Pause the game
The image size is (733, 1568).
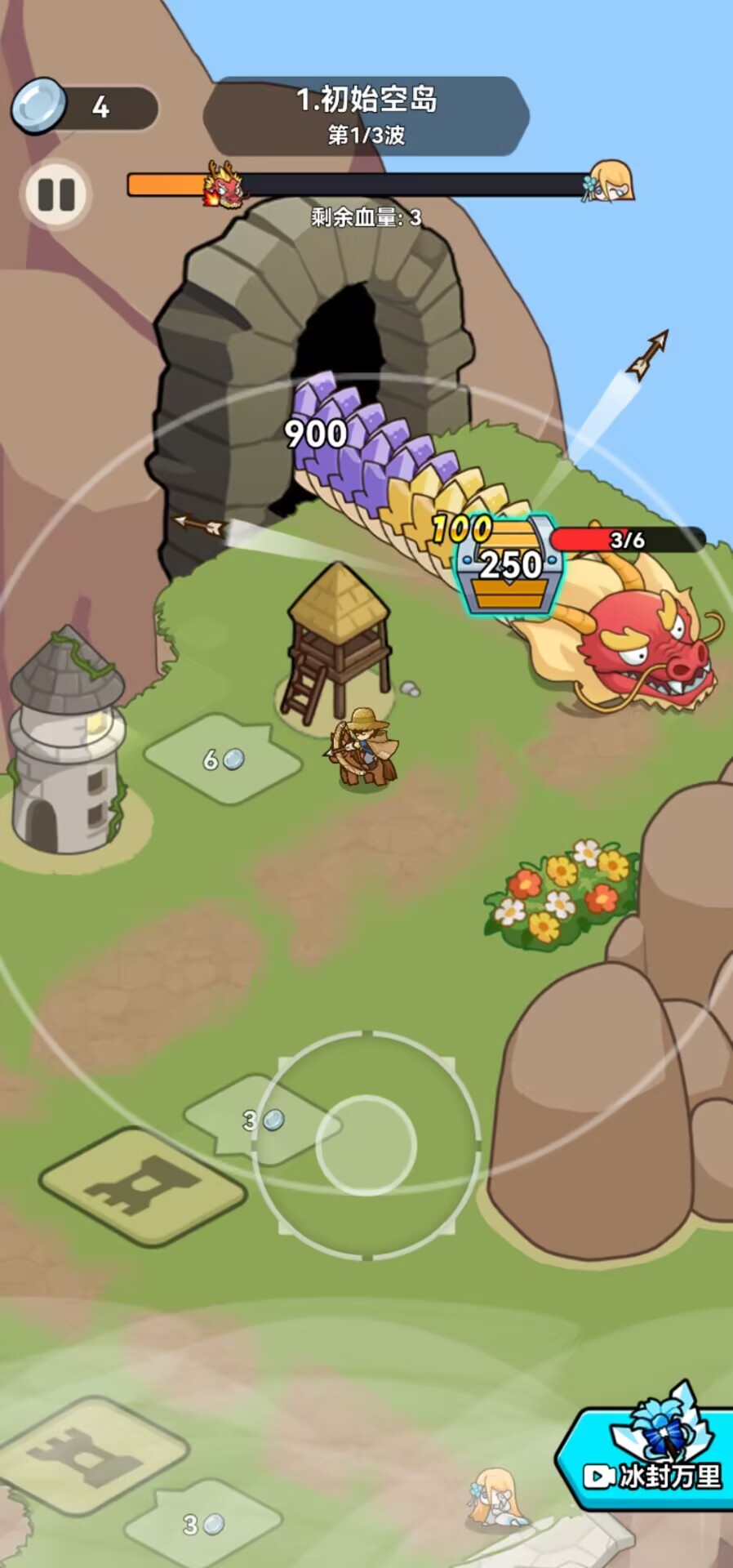[x=56, y=194]
